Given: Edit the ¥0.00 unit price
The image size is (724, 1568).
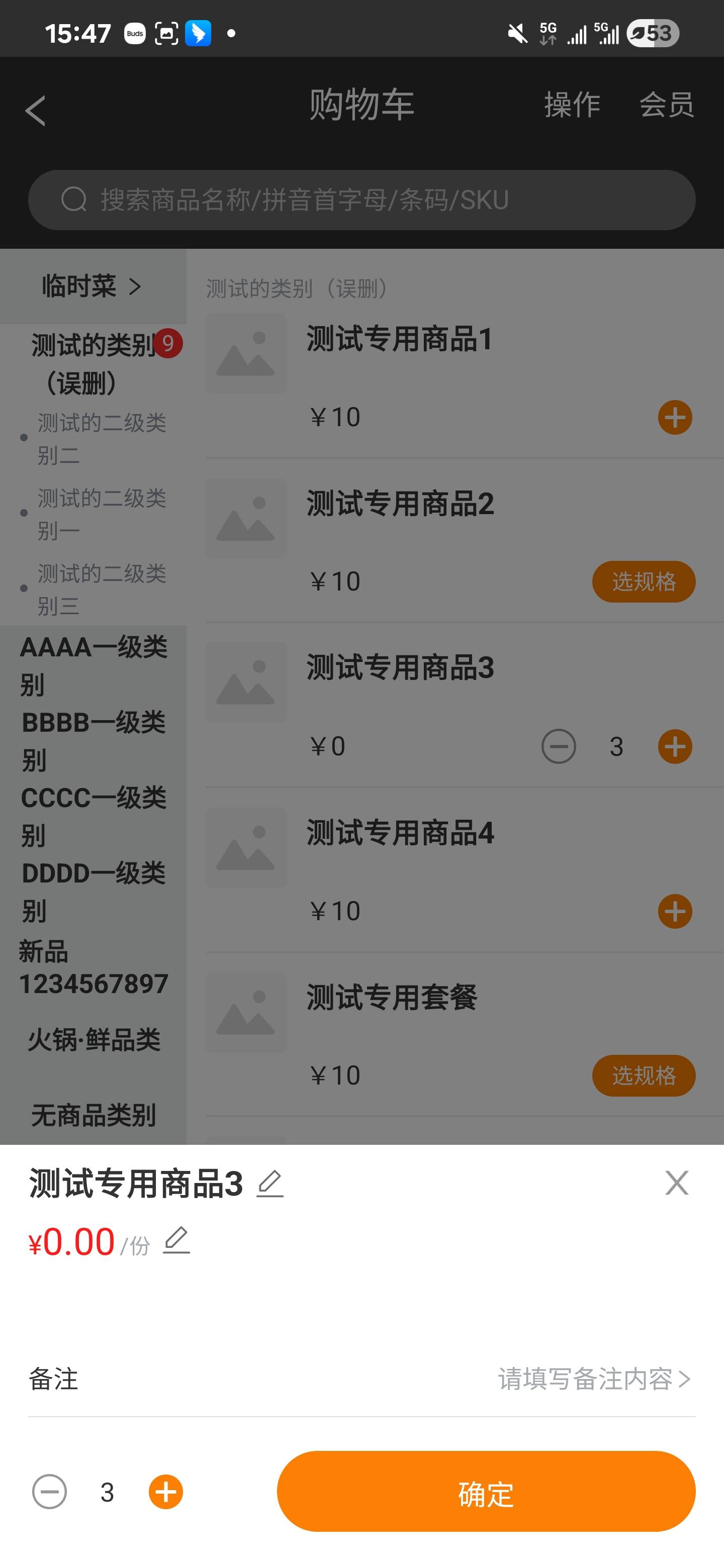Looking at the screenshot, I should [176, 1240].
